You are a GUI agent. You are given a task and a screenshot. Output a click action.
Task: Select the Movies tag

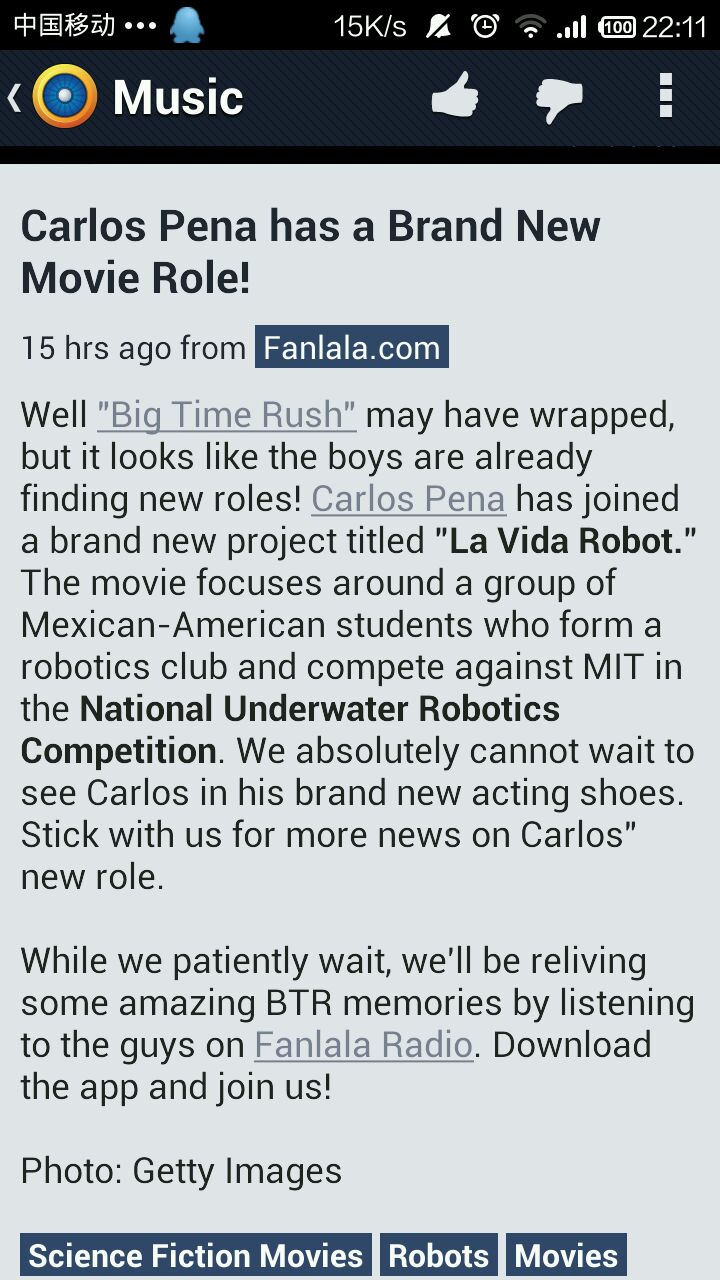point(567,1256)
